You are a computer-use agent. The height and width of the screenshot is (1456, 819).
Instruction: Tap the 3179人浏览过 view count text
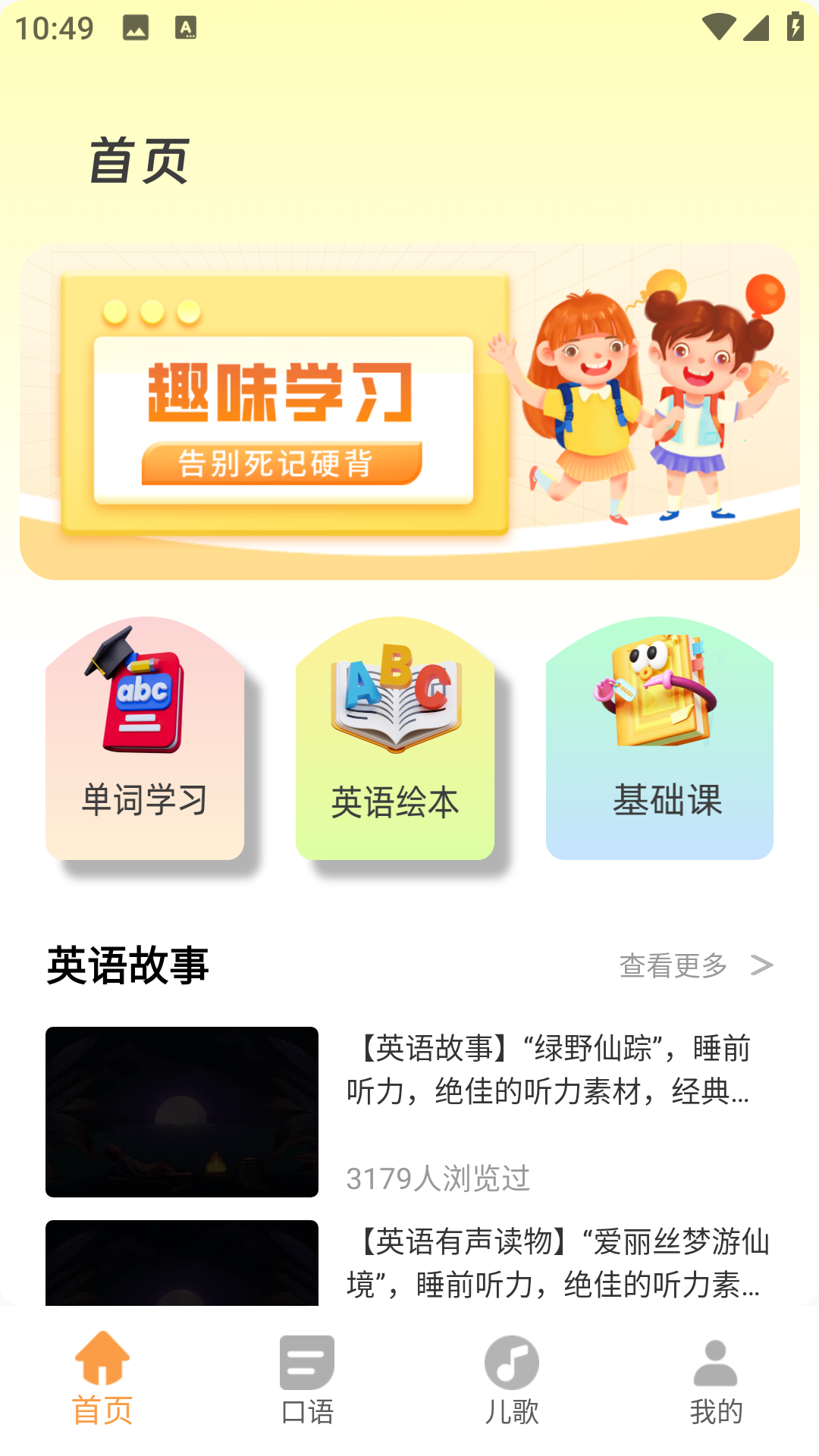pos(438,1178)
